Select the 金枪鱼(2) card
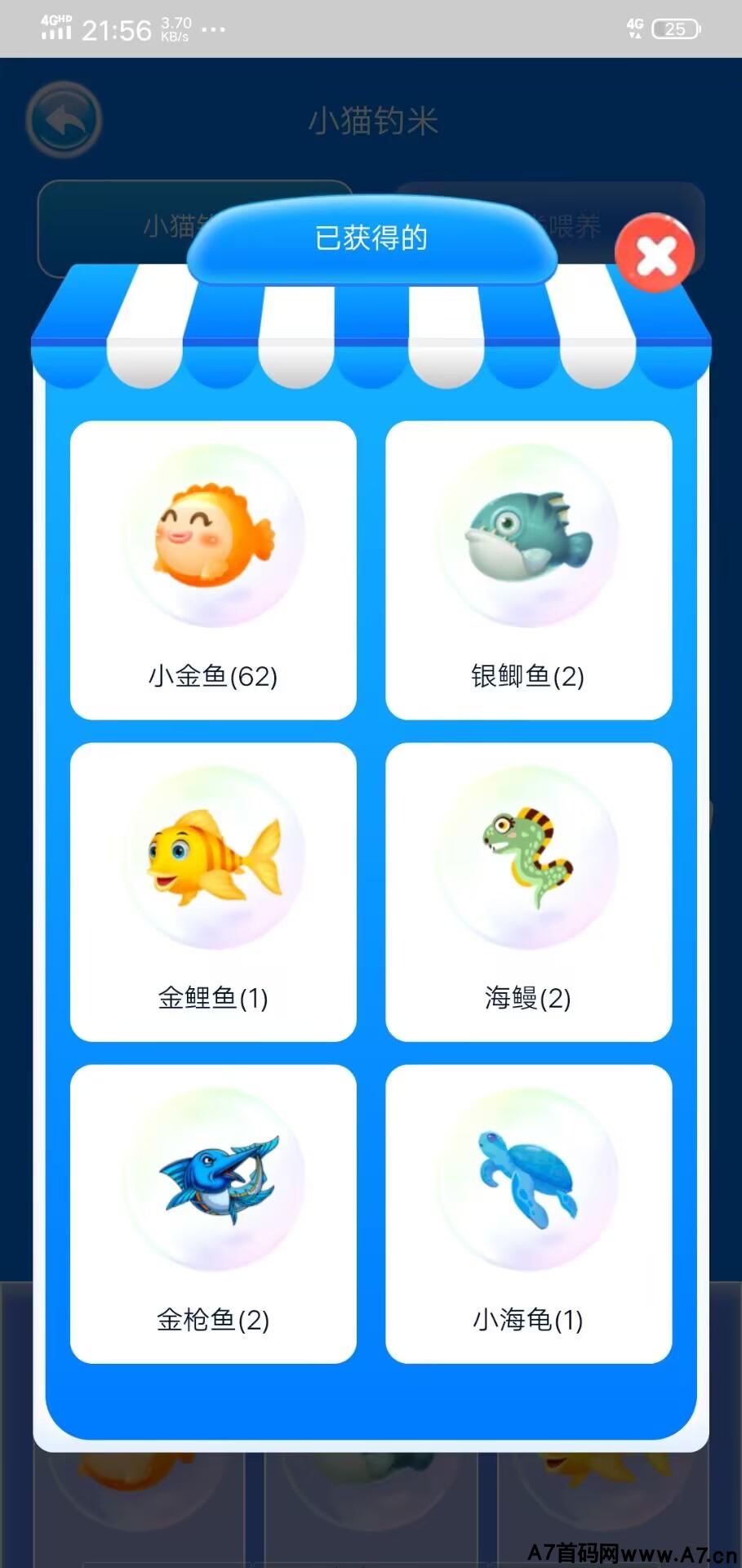 pyautogui.click(x=213, y=1214)
